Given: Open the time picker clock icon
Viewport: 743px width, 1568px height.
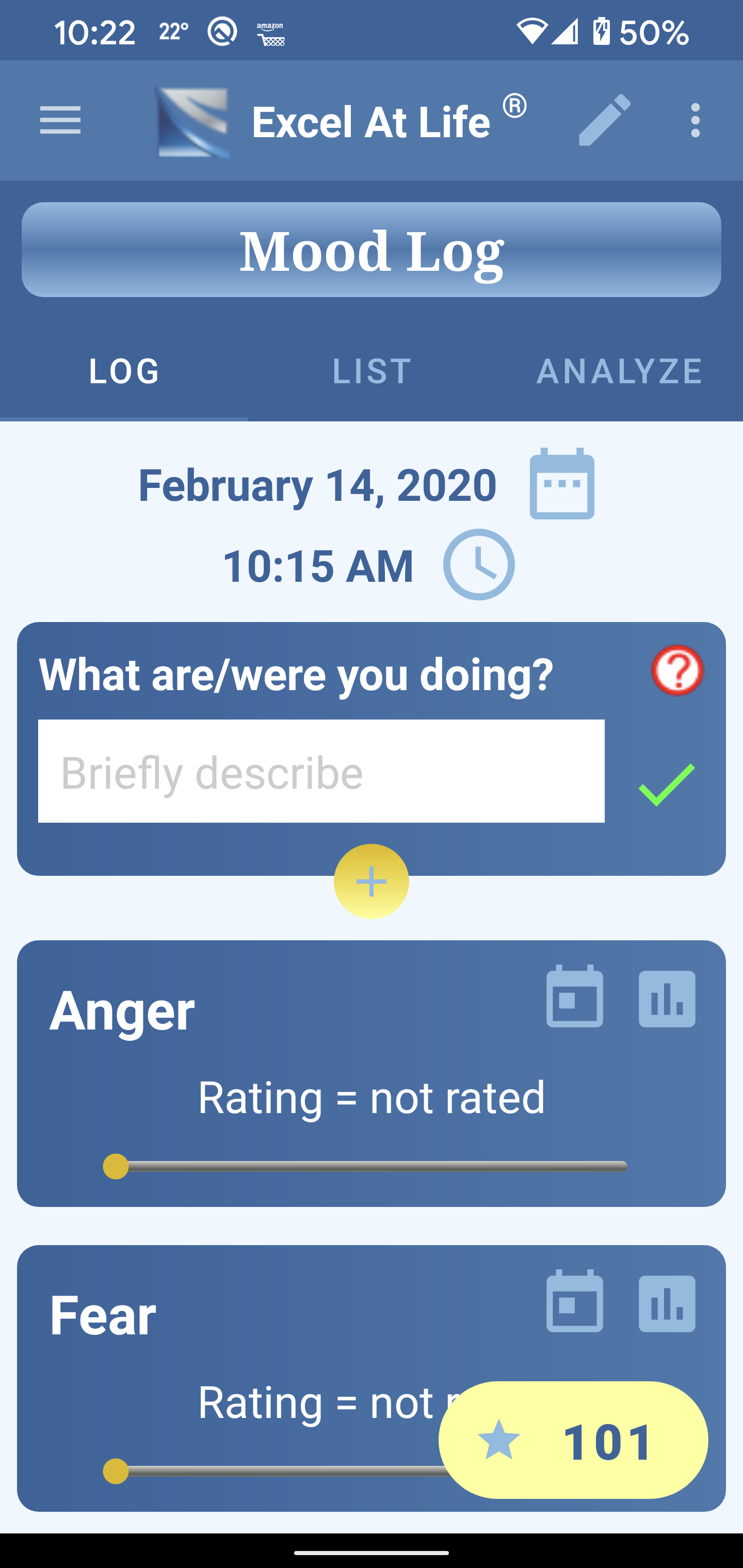Looking at the screenshot, I should (x=479, y=564).
